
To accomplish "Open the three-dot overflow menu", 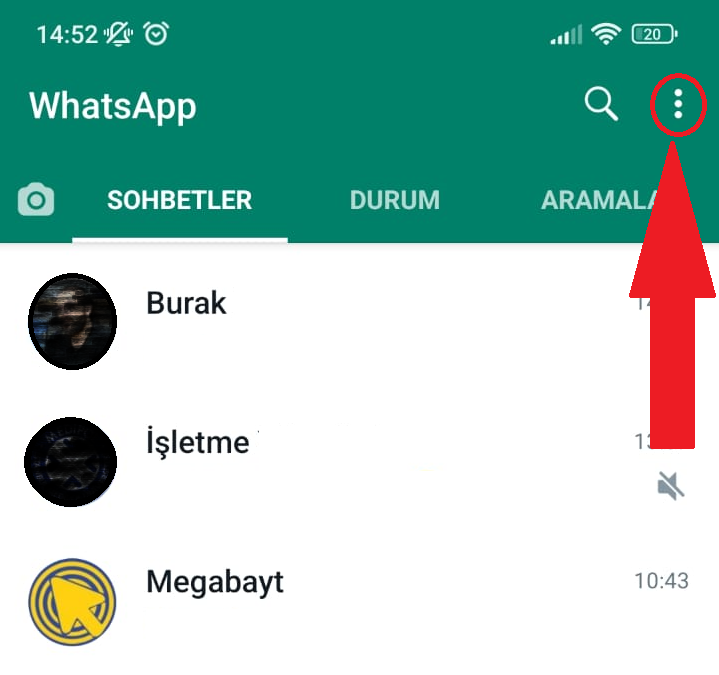I will click(678, 104).
